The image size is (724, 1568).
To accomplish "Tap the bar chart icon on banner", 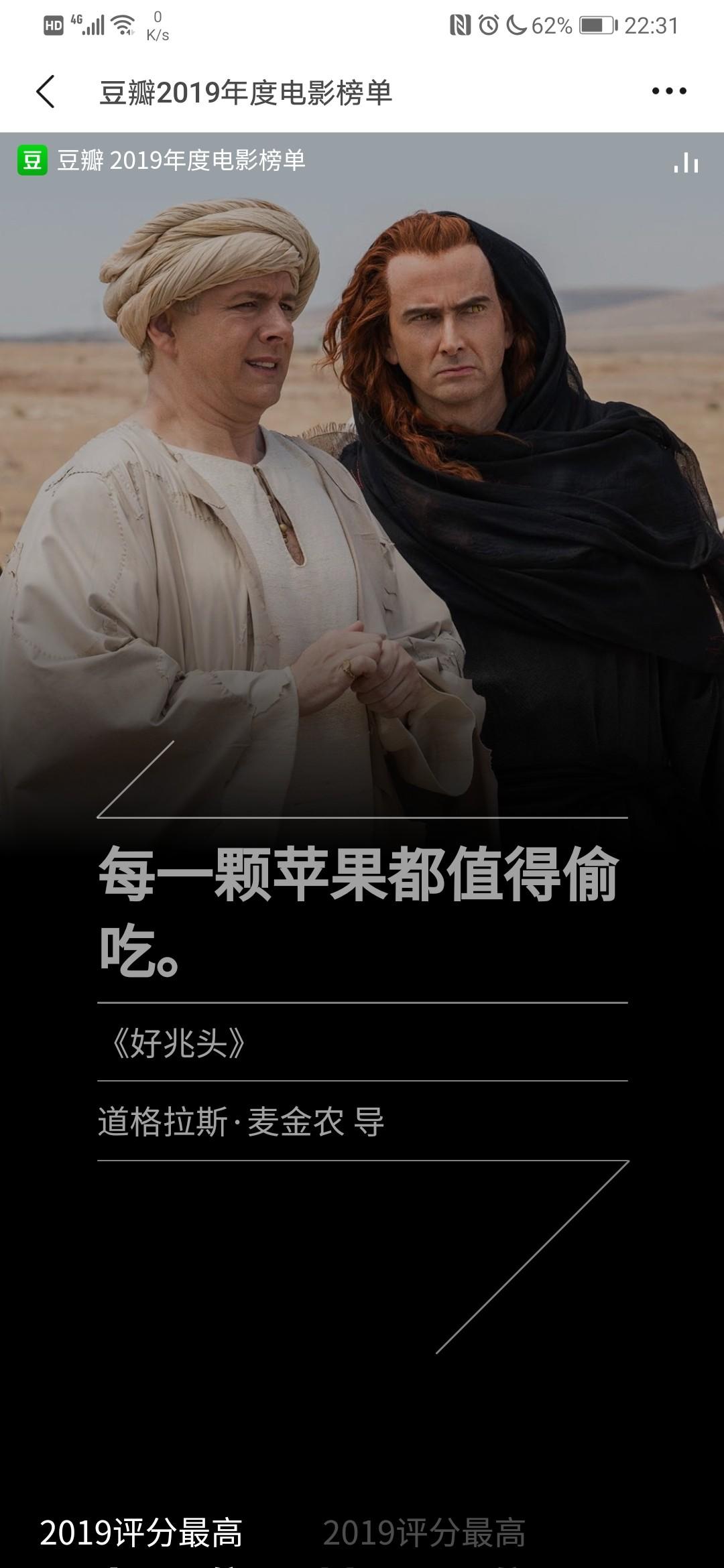I will click(686, 161).
